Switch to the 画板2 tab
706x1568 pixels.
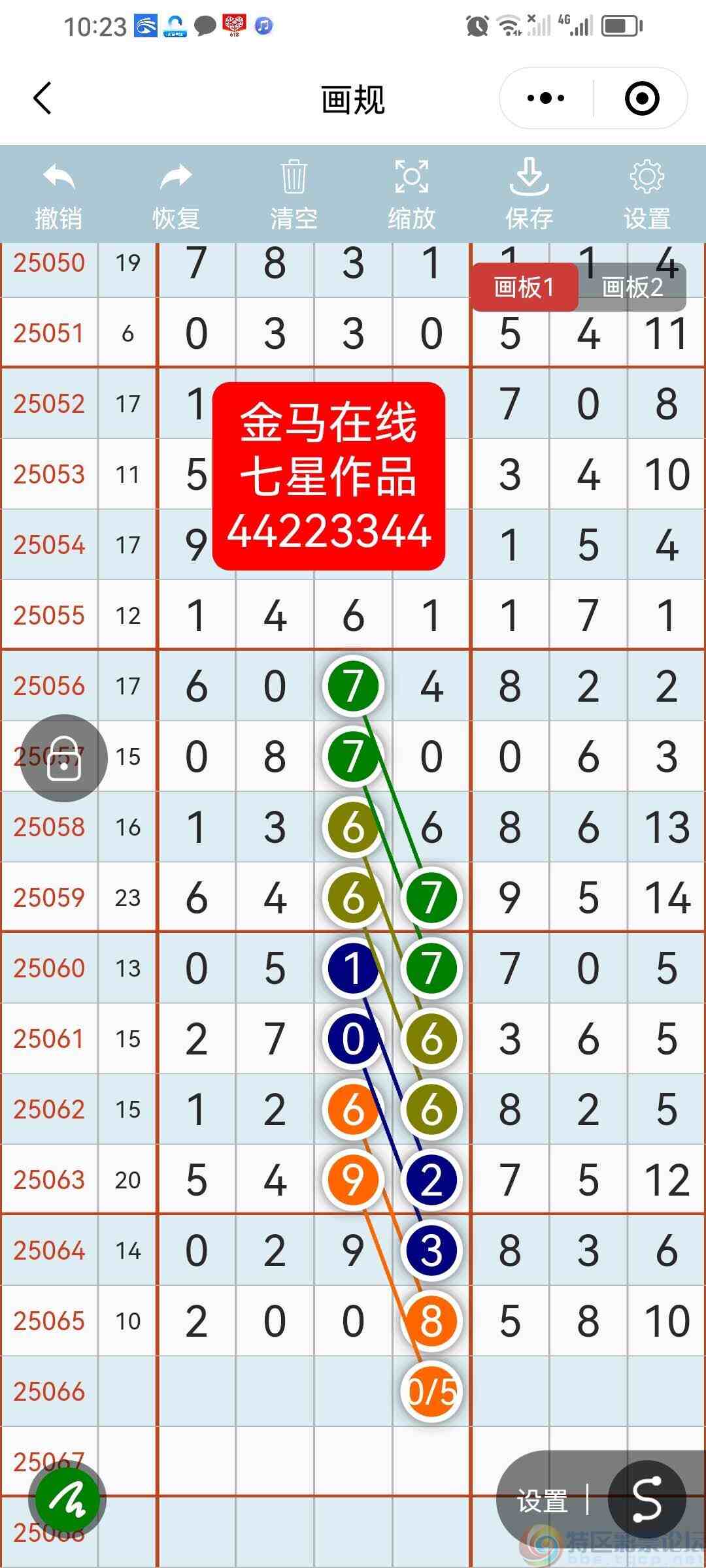point(631,286)
